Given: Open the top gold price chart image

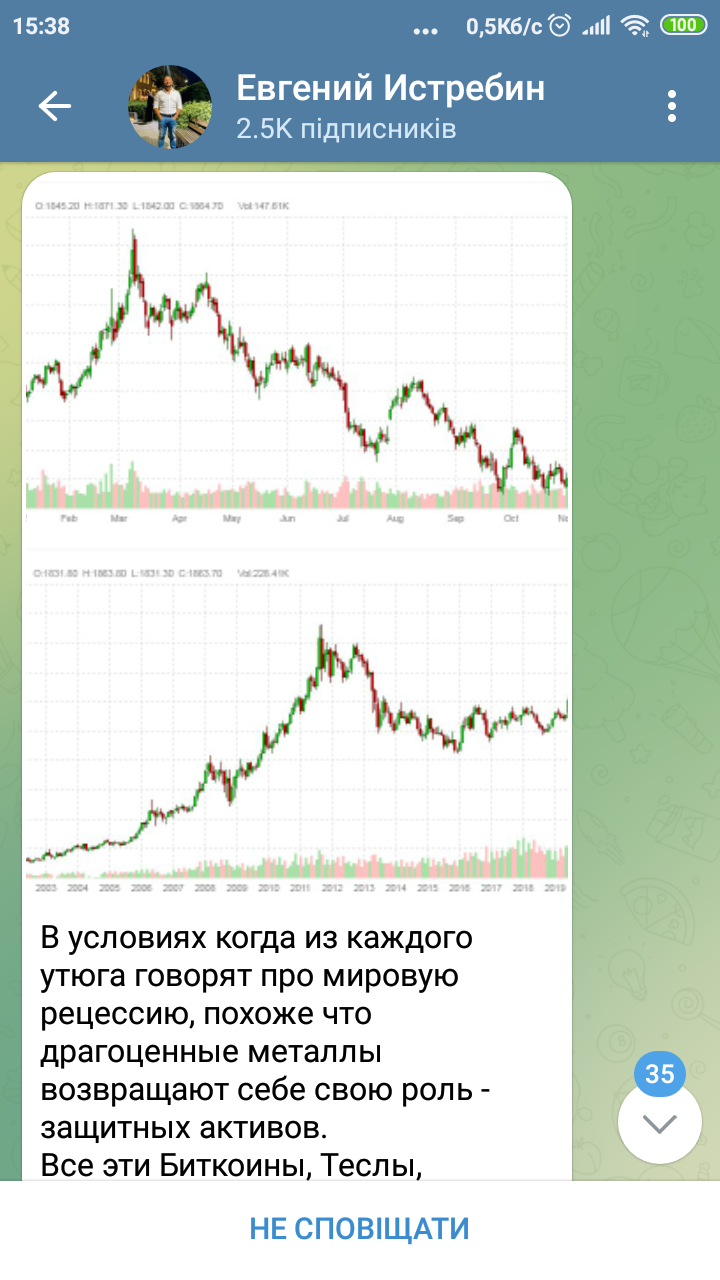Looking at the screenshot, I should 296,360.
